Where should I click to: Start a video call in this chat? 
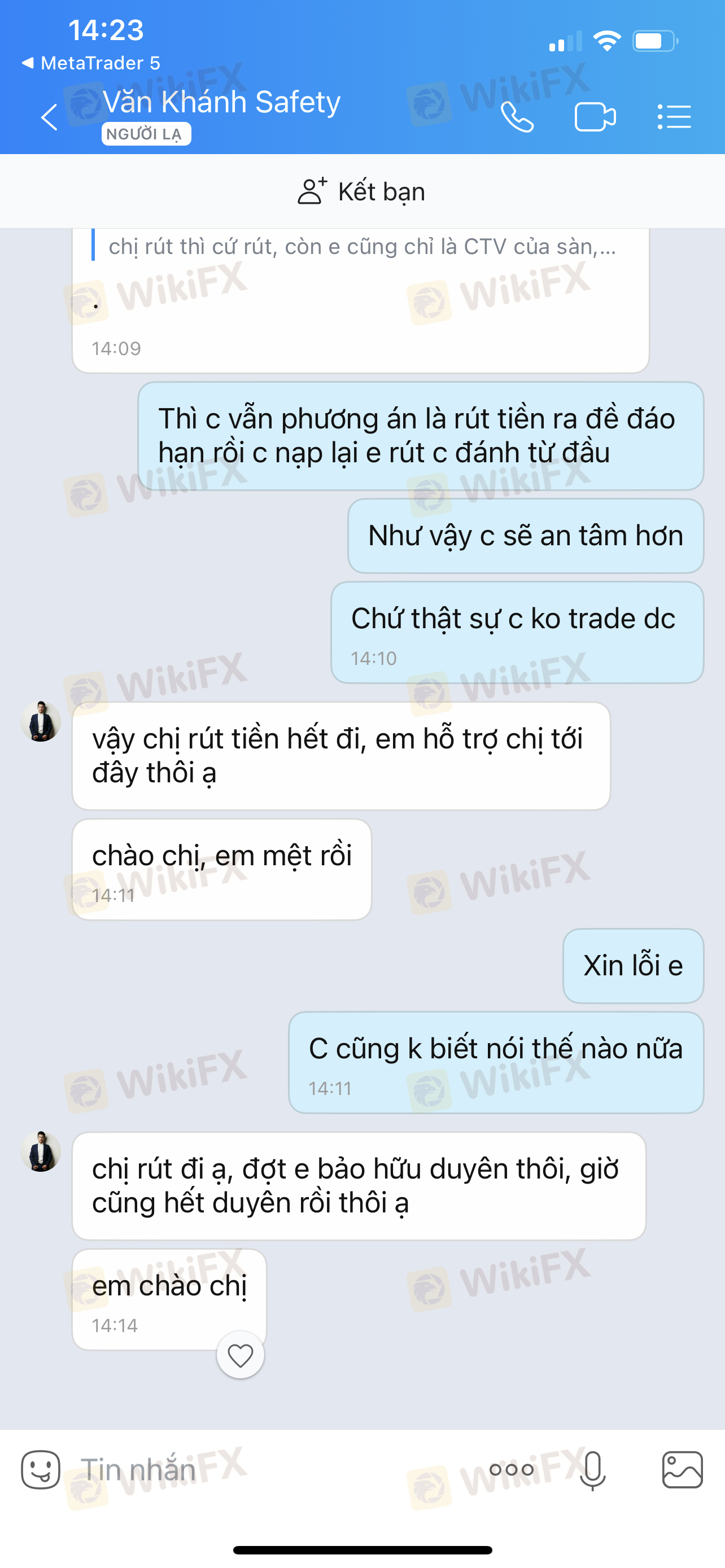pyautogui.click(x=595, y=117)
